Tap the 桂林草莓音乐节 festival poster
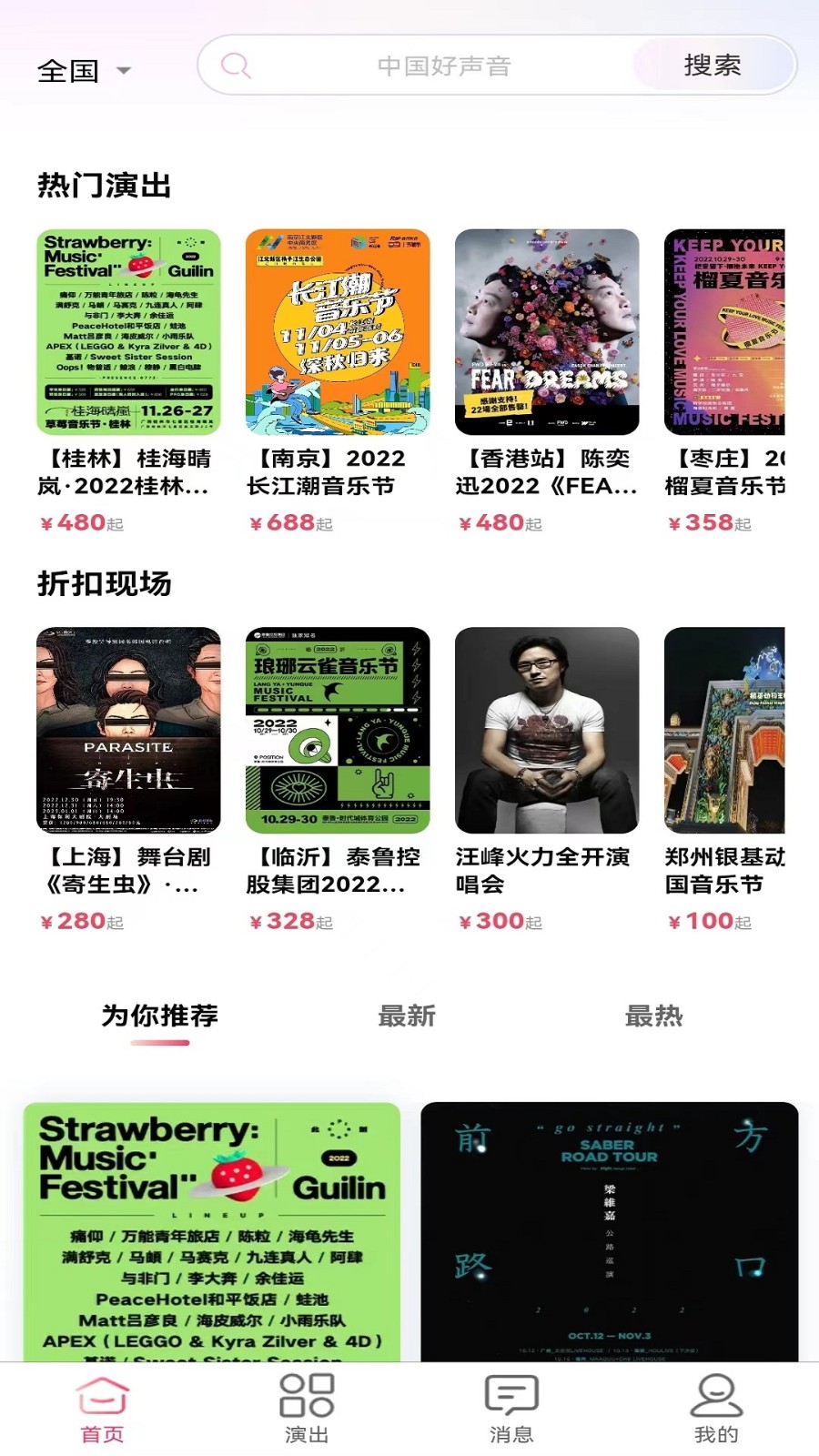 [x=127, y=332]
